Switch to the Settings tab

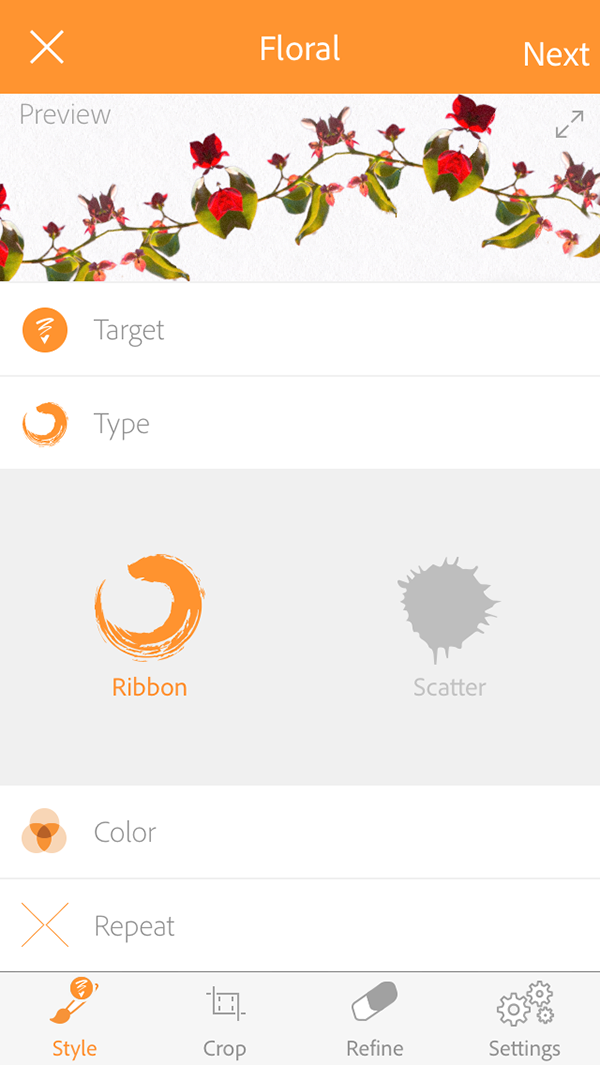(524, 1019)
